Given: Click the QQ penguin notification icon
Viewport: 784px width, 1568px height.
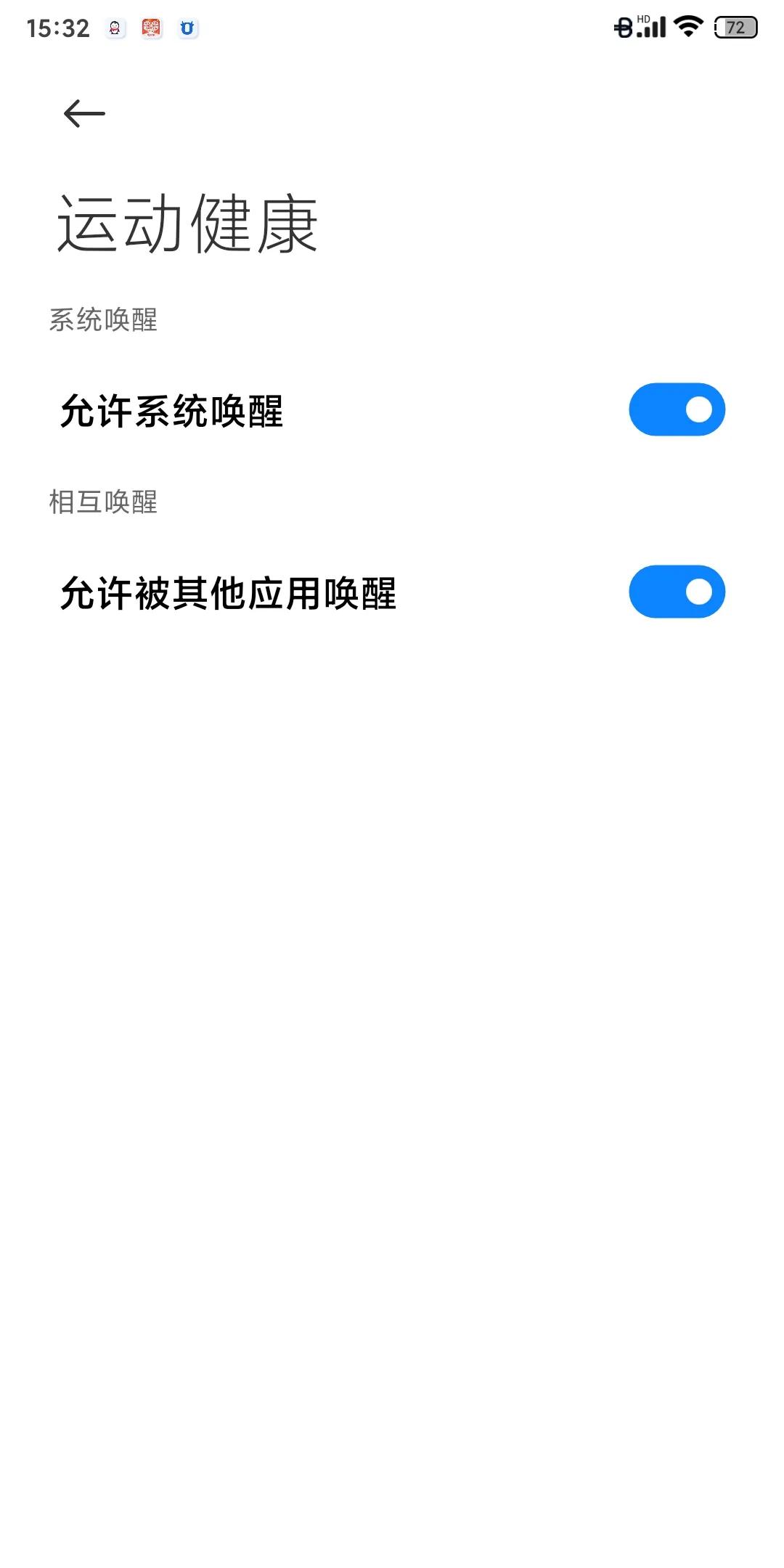Looking at the screenshot, I should [x=113, y=28].
